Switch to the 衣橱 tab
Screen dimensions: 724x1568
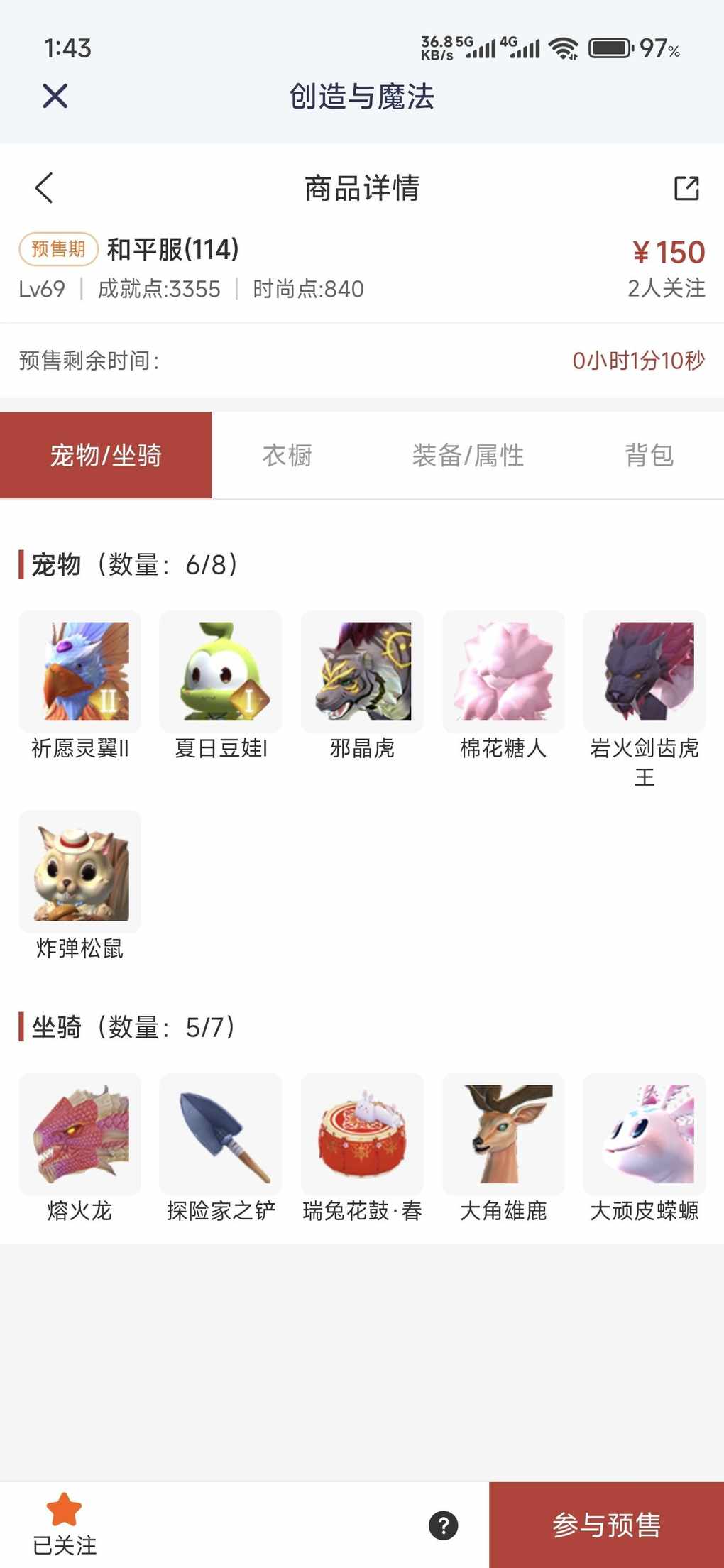click(287, 455)
